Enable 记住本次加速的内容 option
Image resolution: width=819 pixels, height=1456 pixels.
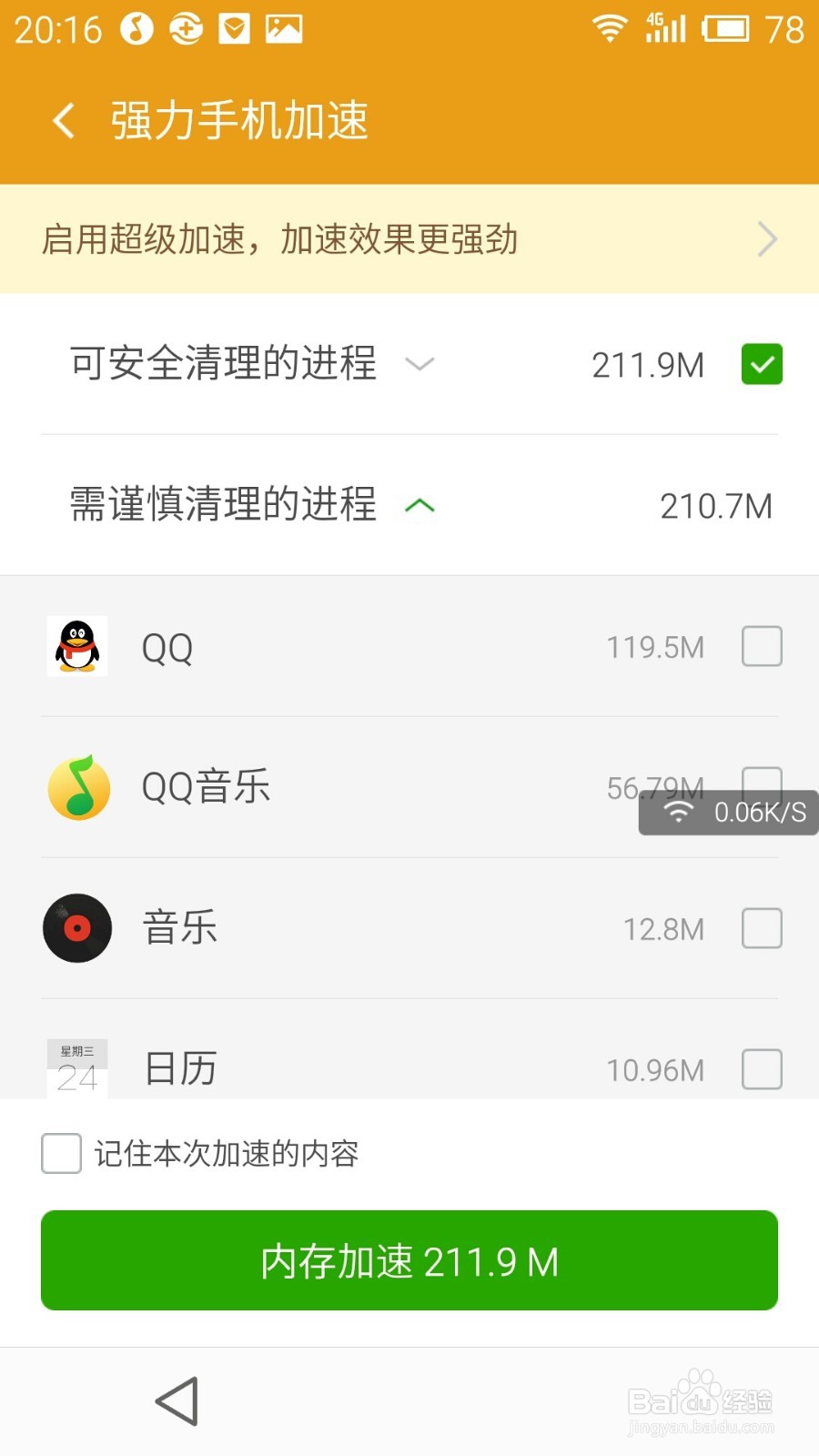coord(60,1154)
